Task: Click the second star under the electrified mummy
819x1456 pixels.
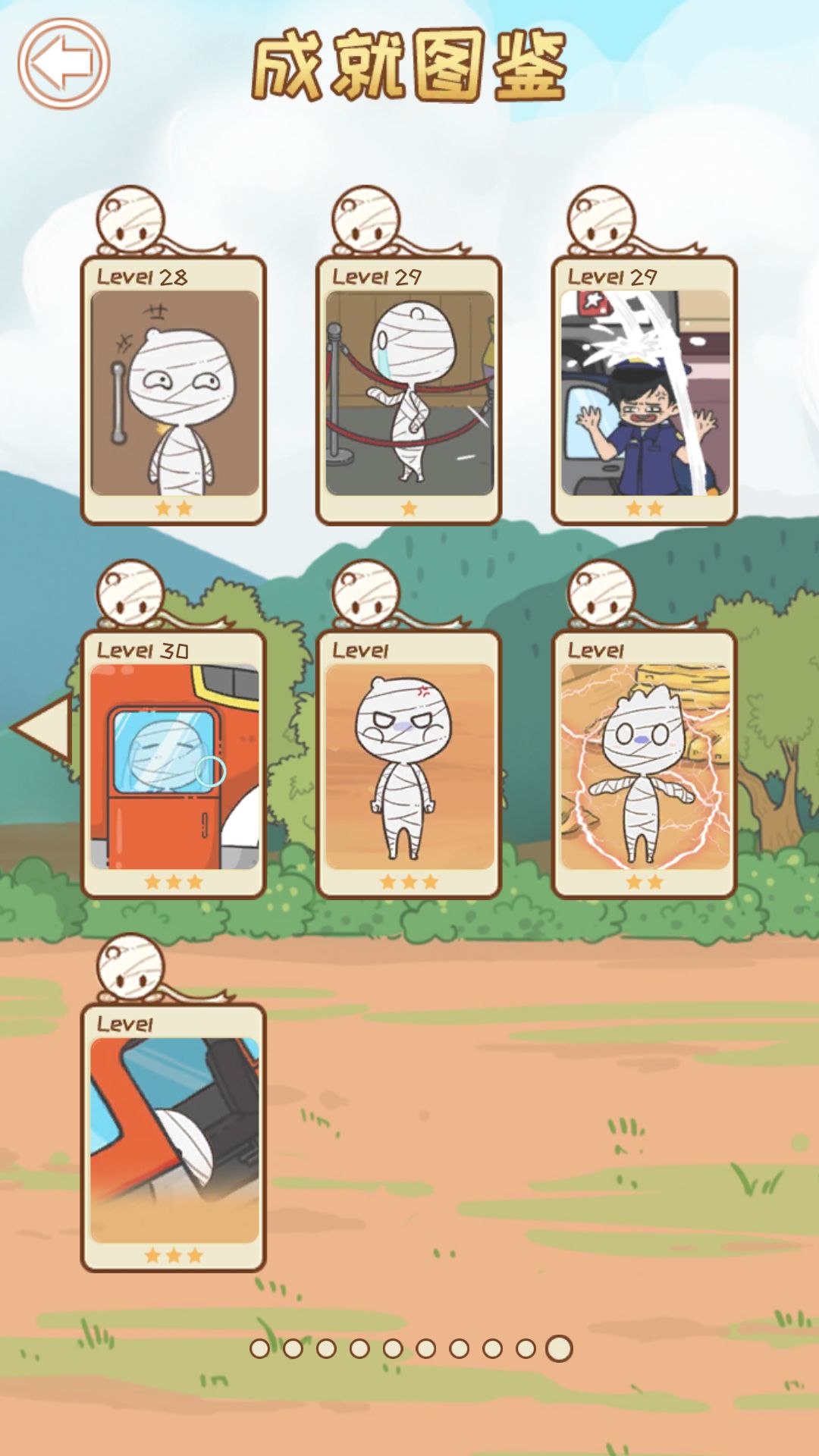Action: [656, 882]
